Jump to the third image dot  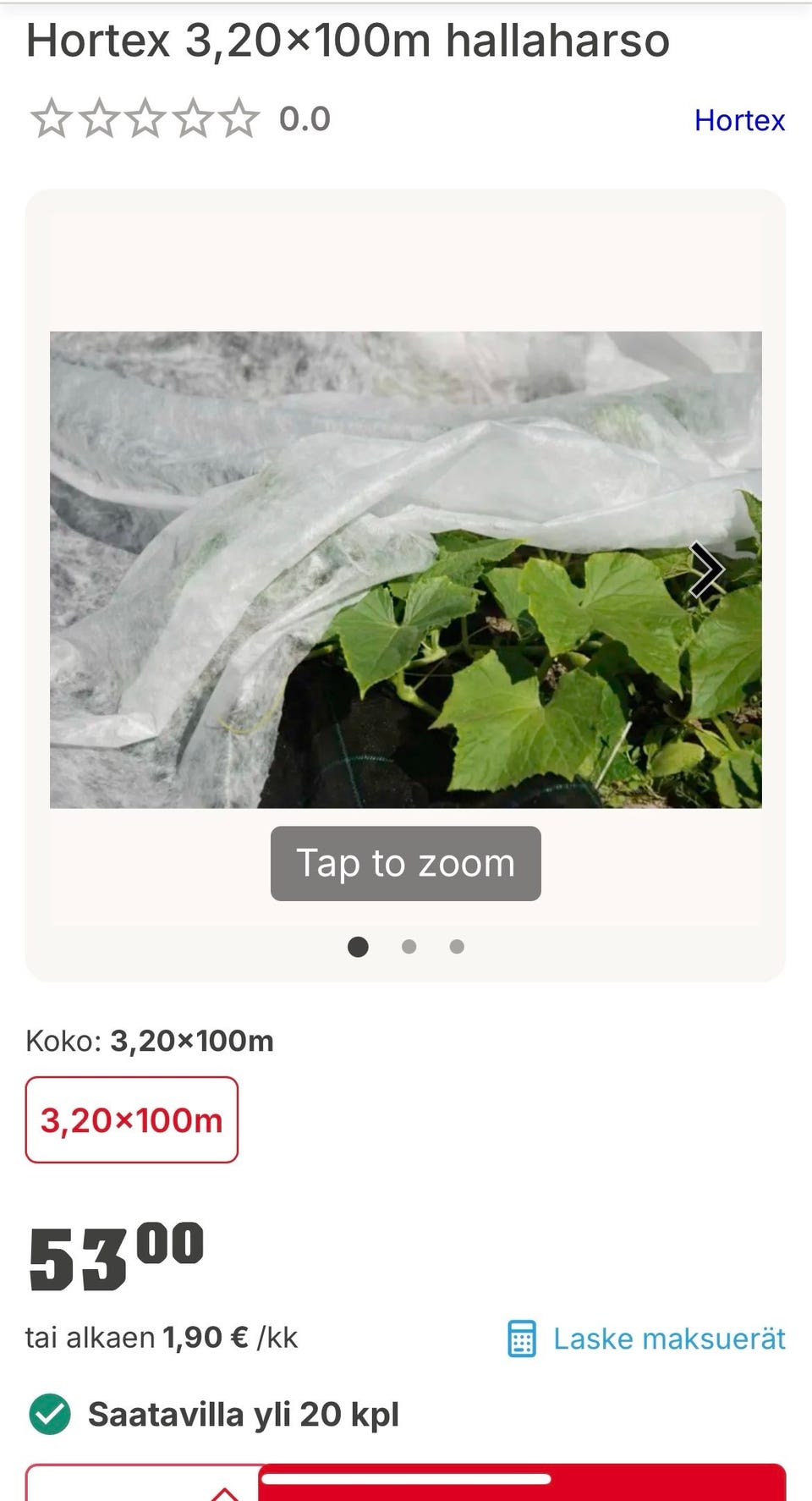pyautogui.click(x=457, y=947)
